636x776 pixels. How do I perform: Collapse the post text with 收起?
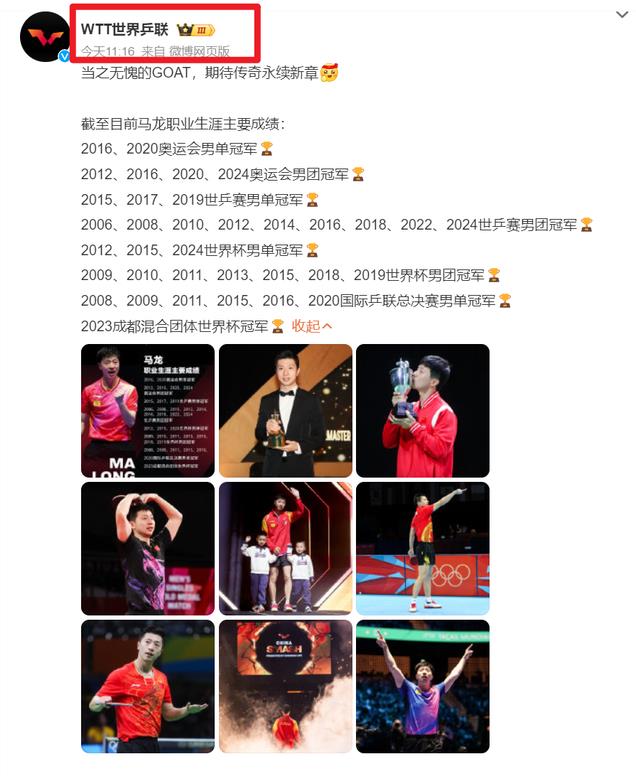pos(311,326)
